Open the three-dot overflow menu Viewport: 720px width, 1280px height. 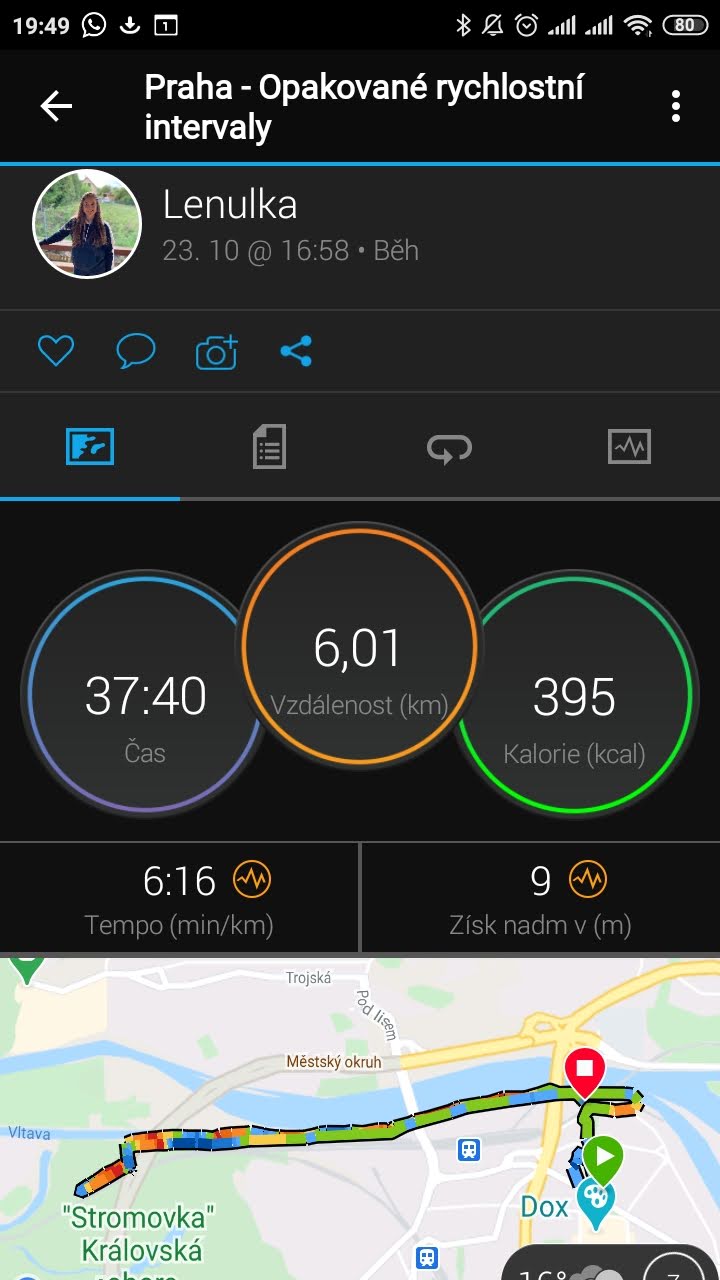(x=676, y=106)
